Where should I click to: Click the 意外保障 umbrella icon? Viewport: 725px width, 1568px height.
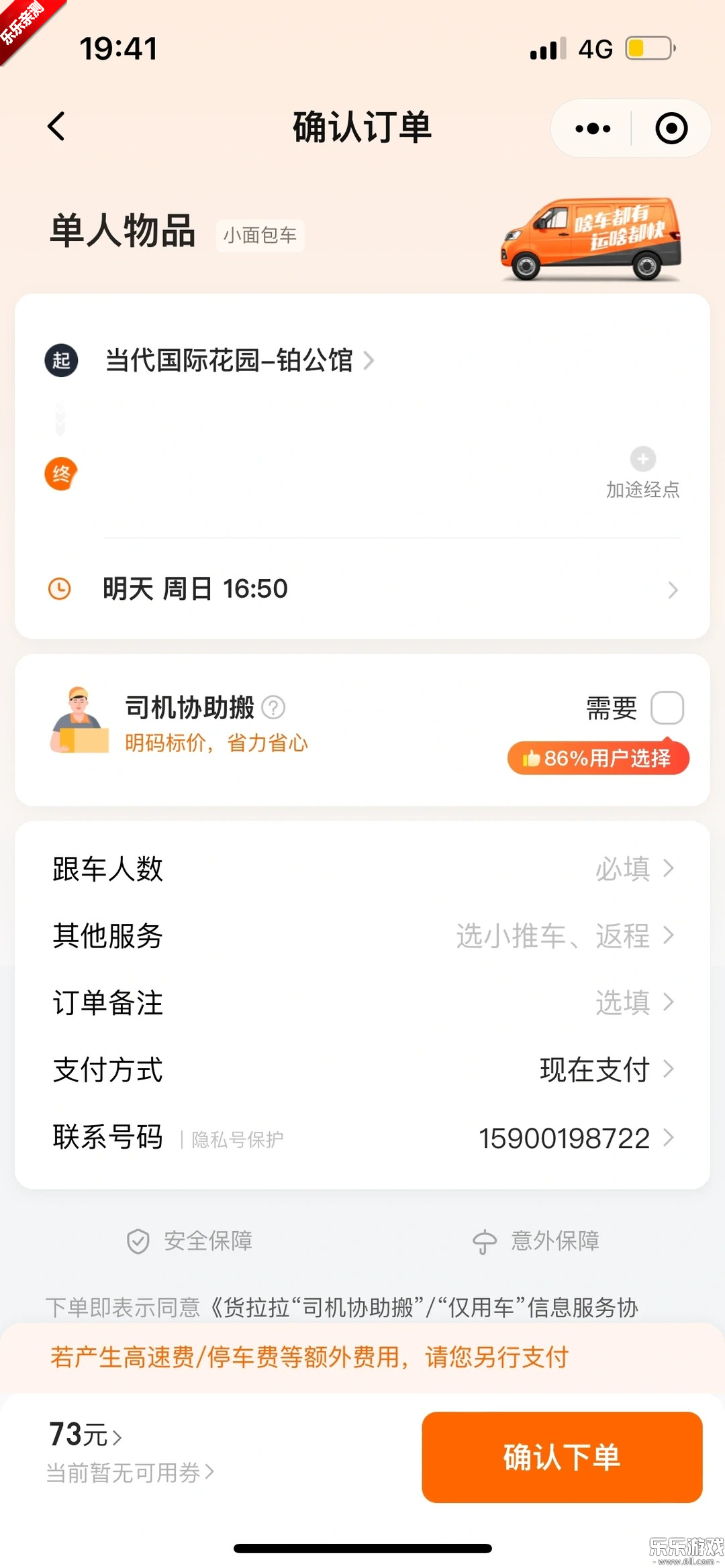[x=485, y=1240]
